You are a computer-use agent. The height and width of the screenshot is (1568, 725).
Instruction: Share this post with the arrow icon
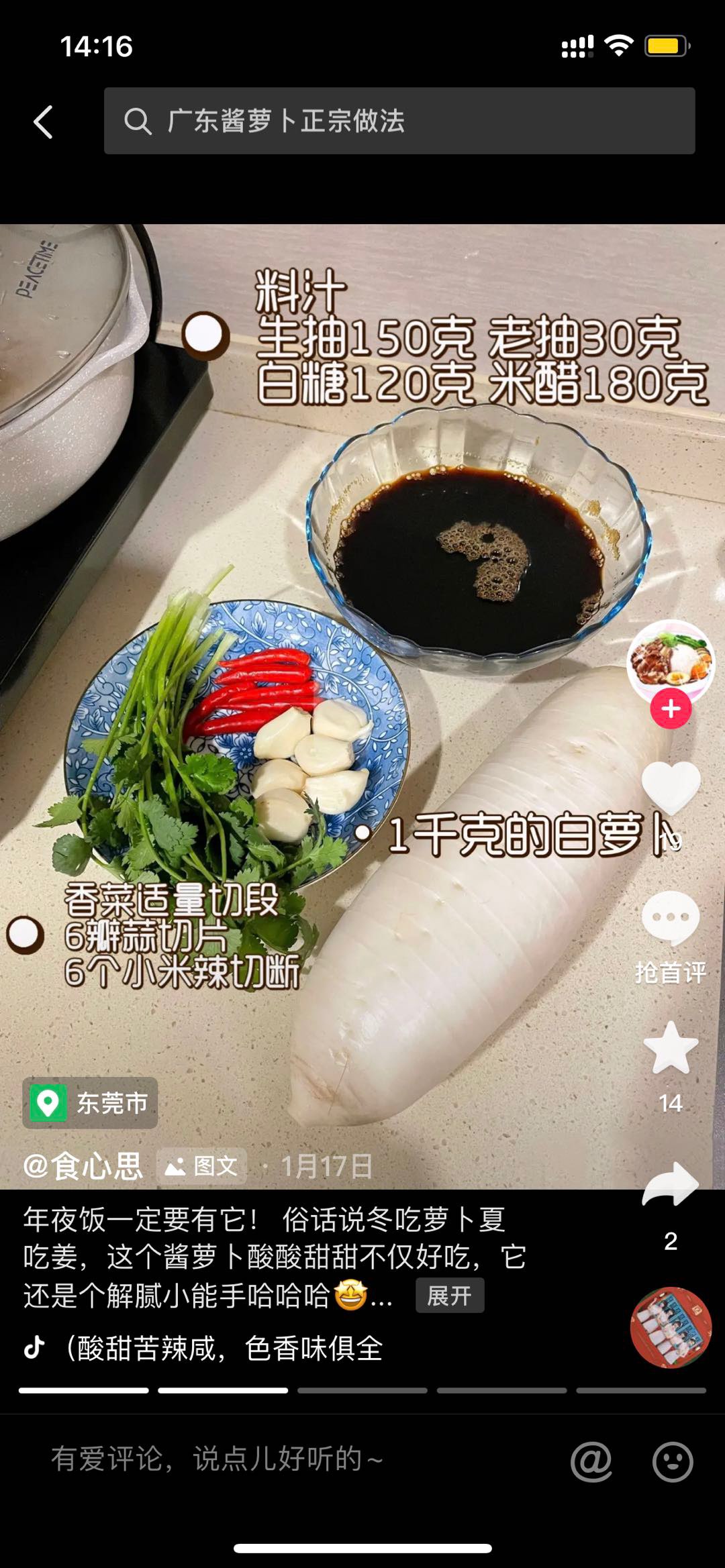670,1185
